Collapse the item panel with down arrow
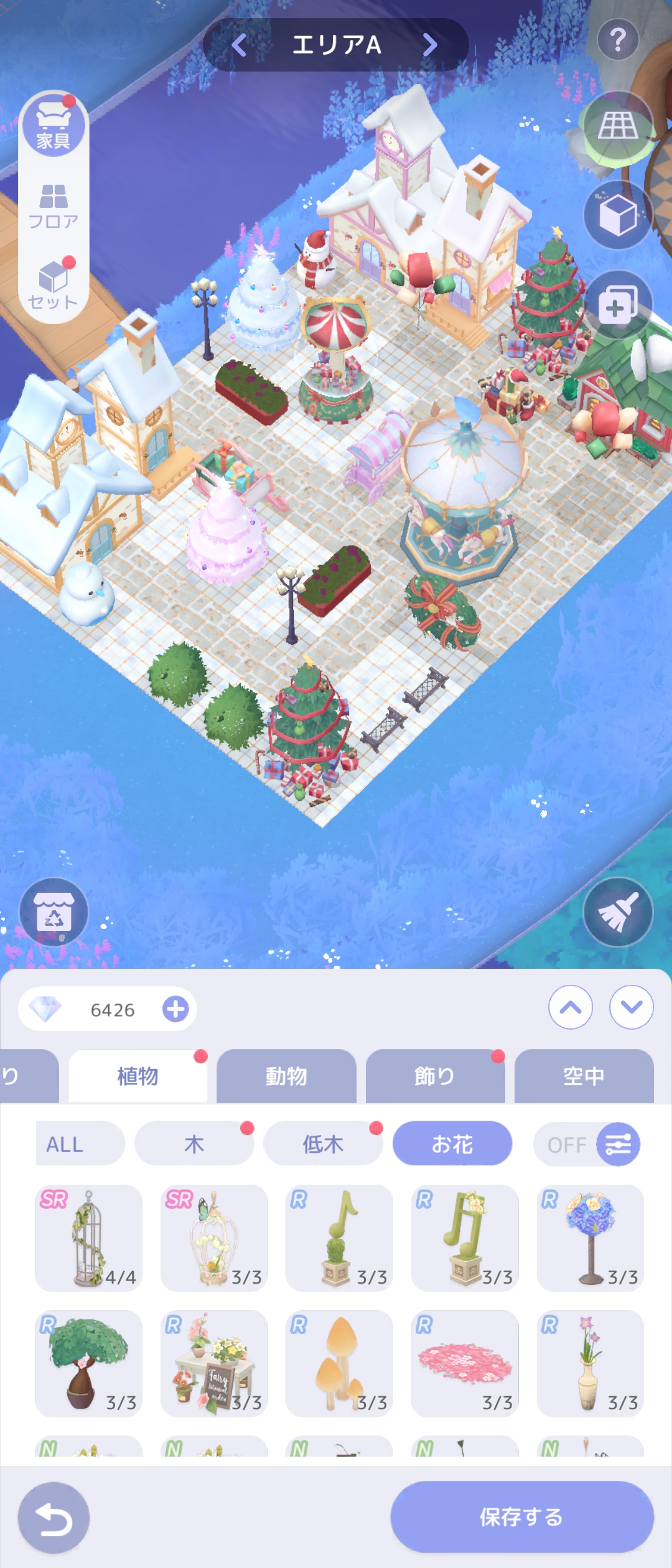 [x=631, y=1007]
